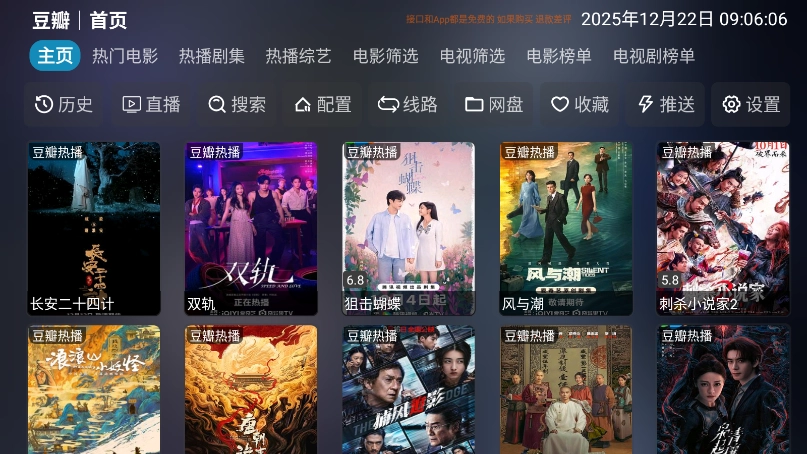Switch to the 热门电影 tab
The image size is (807, 454).
125,56
